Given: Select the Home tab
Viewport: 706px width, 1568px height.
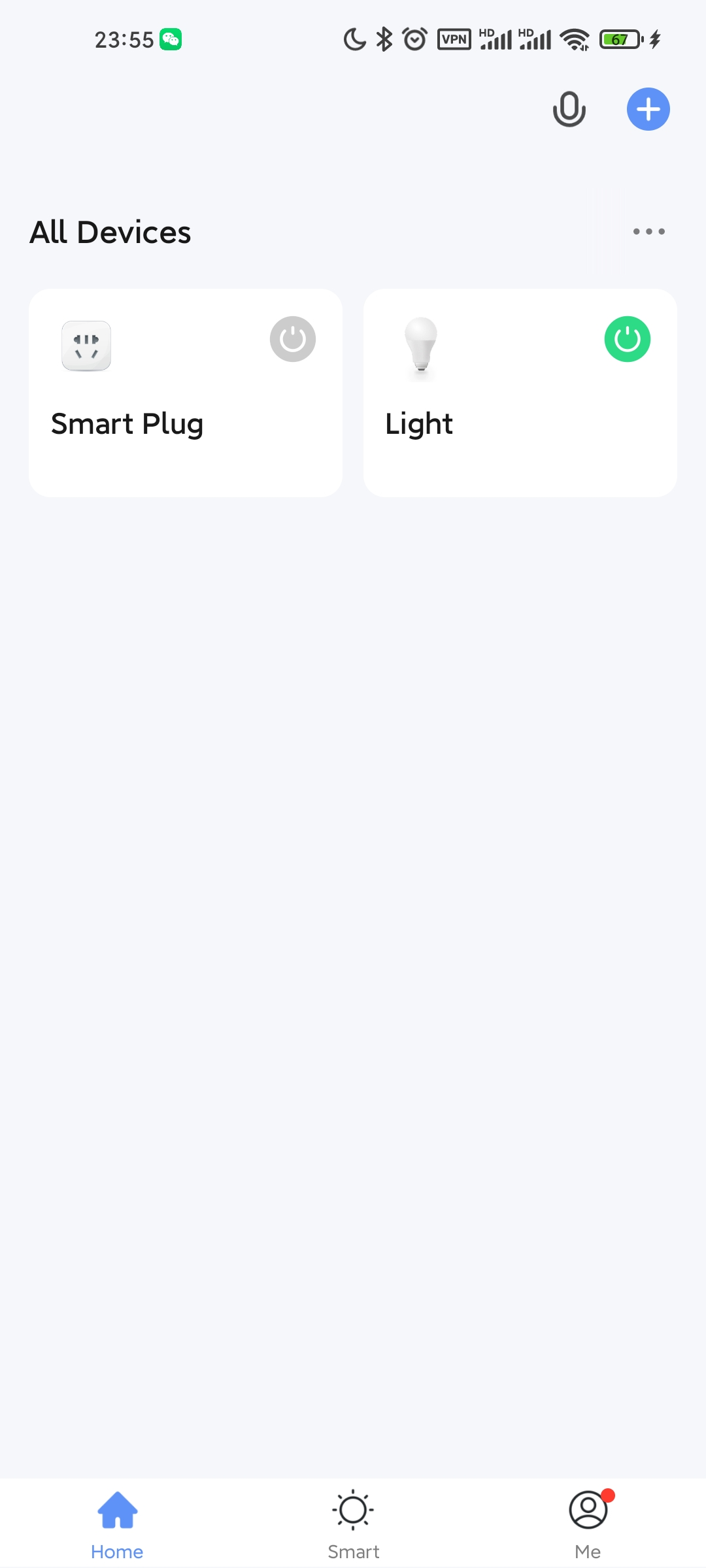Looking at the screenshot, I should 117,1525.
